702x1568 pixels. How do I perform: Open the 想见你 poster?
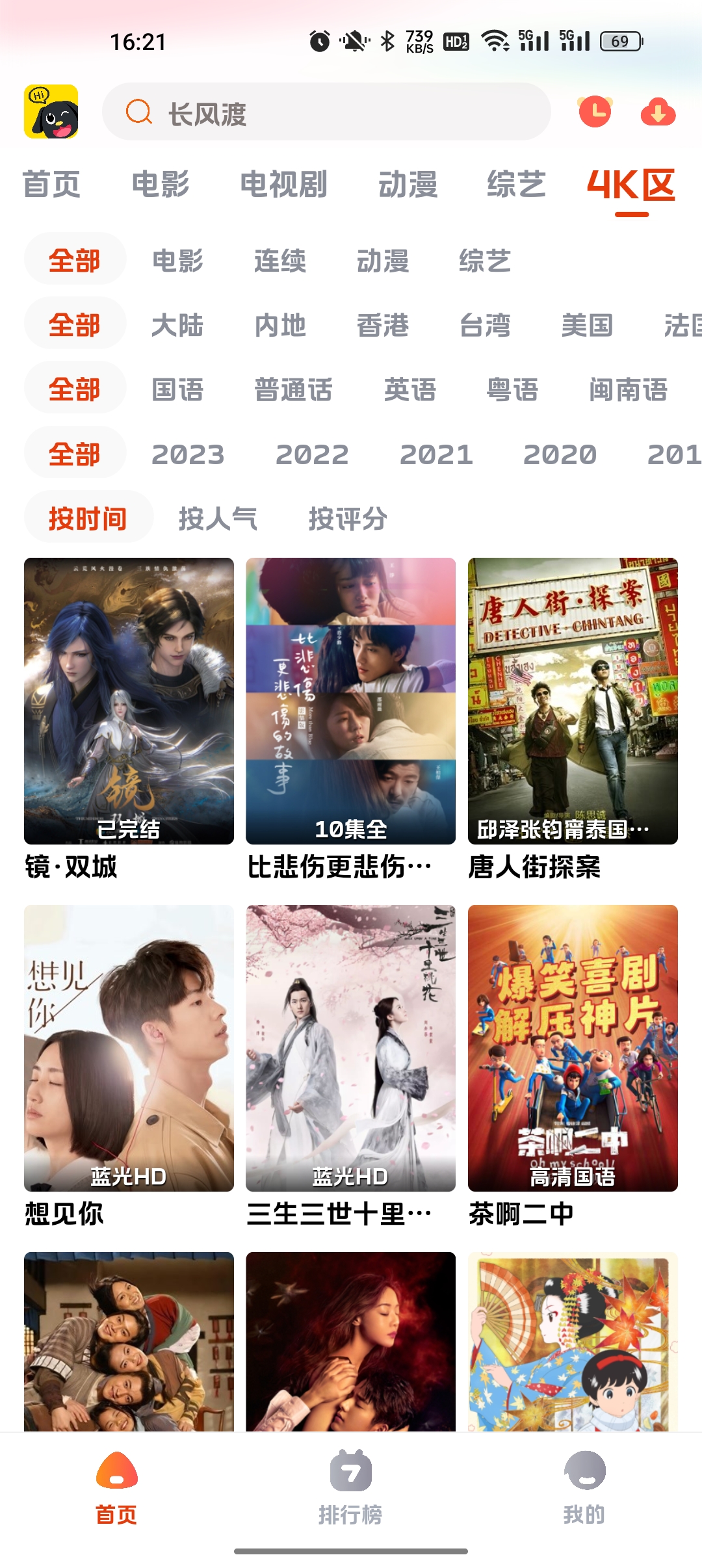click(x=129, y=1048)
